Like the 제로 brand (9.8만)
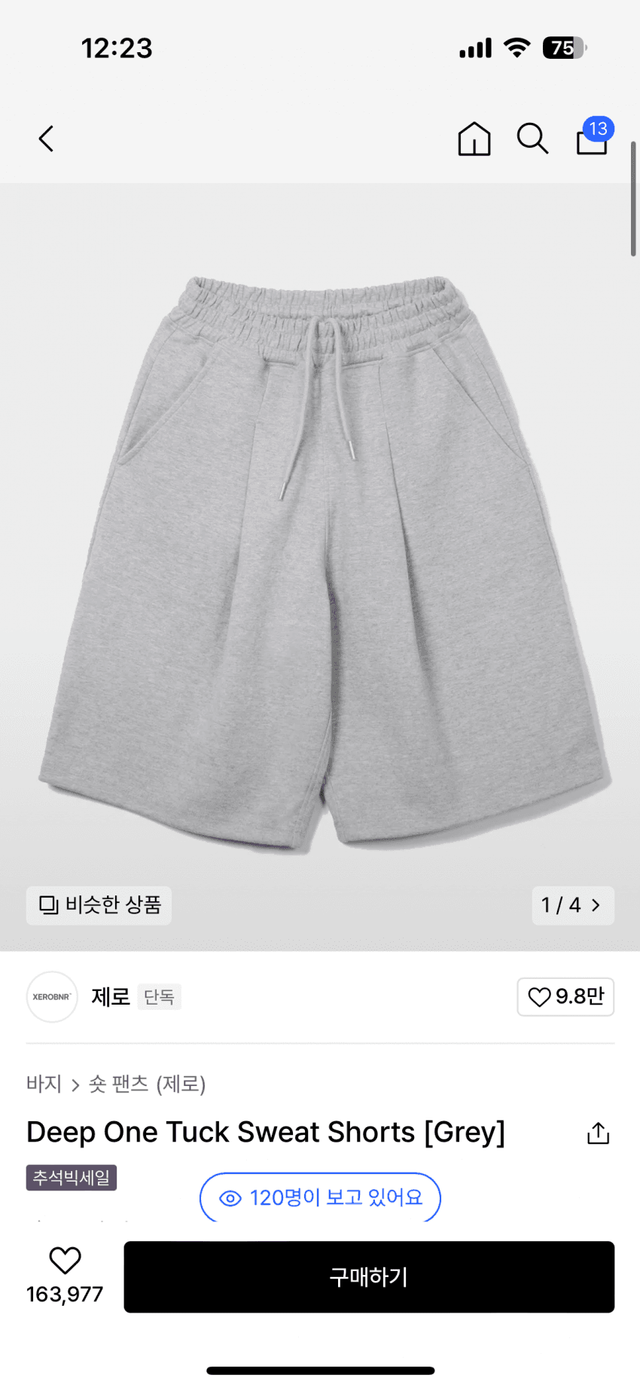The image size is (640, 1388). click(x=565, y=997)
